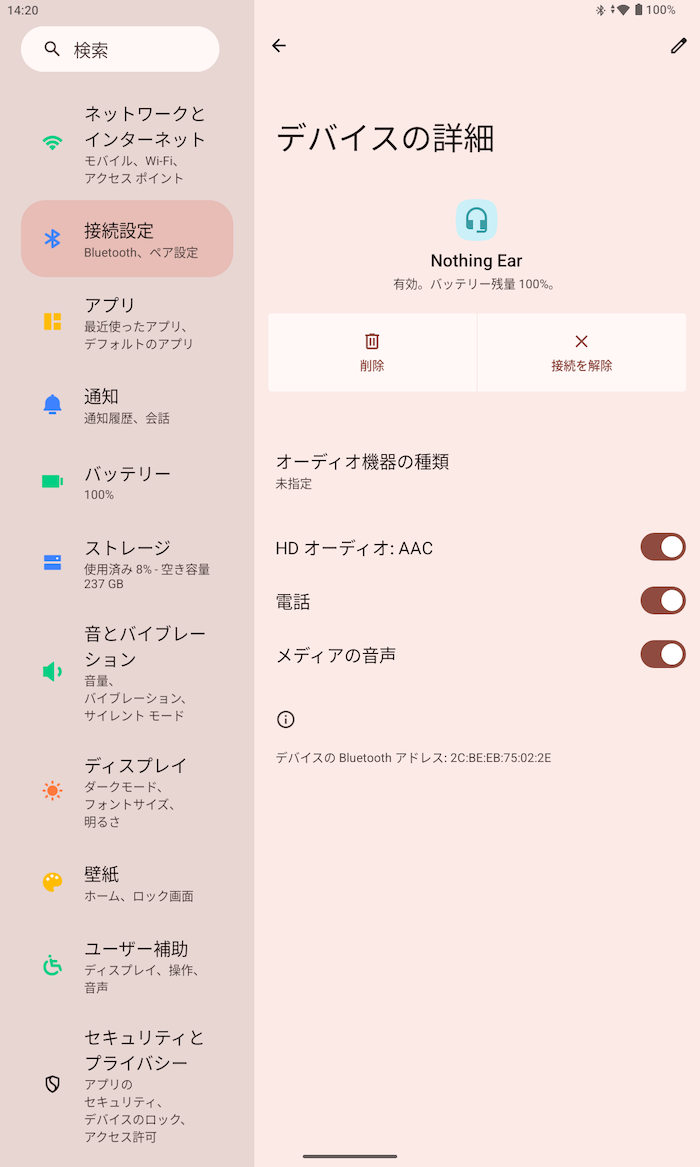This screenshot has width=700, height=1167.
Task: Open バッテリー settings
Action: tap(127, 482)
